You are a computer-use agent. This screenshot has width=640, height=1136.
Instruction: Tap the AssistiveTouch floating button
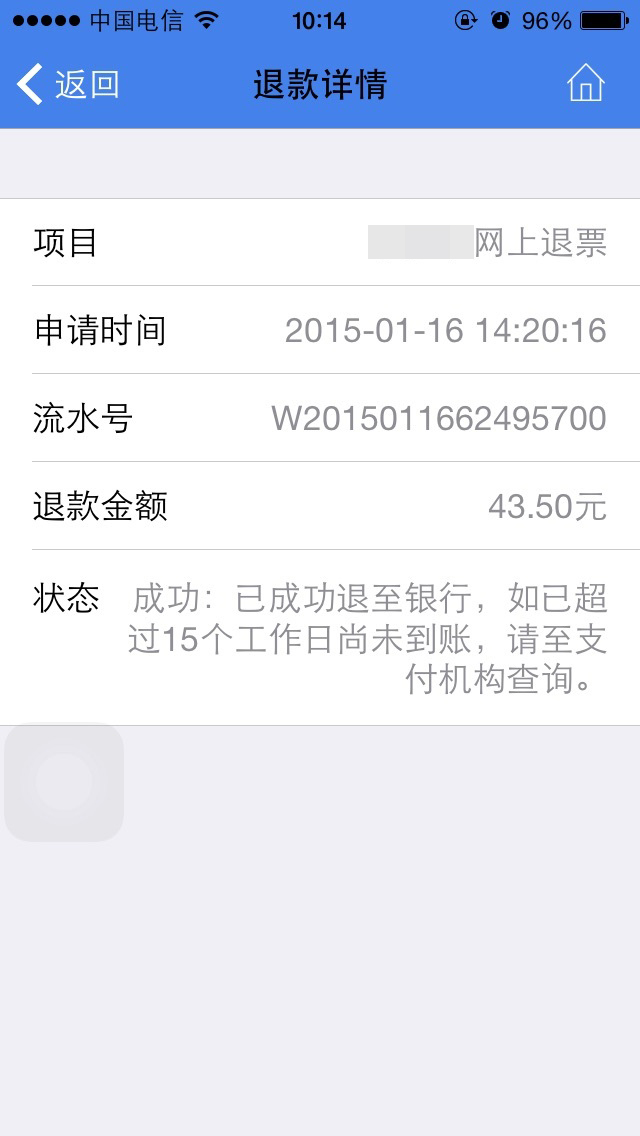[64, 782]
